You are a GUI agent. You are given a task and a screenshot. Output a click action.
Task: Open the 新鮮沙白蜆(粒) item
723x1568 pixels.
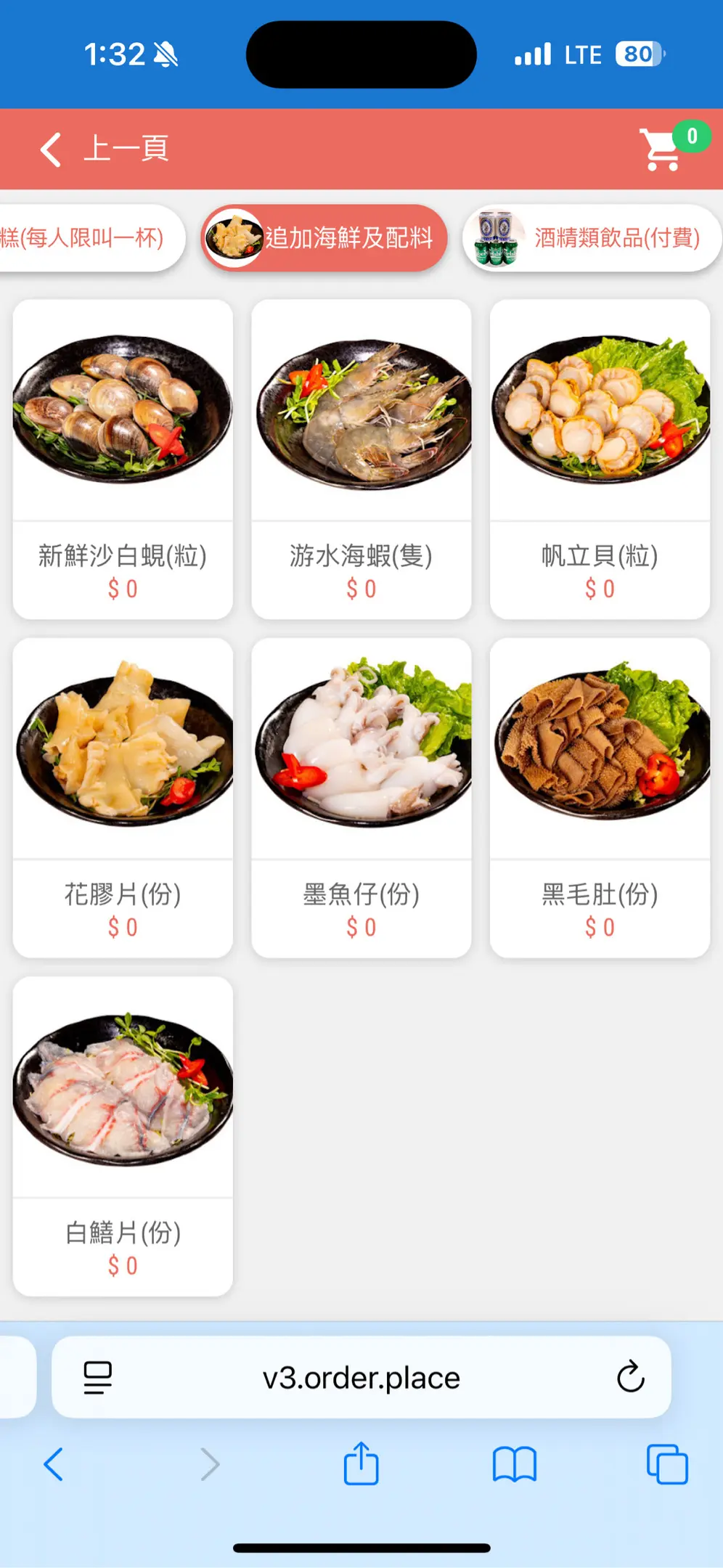[x=123, y=459]
